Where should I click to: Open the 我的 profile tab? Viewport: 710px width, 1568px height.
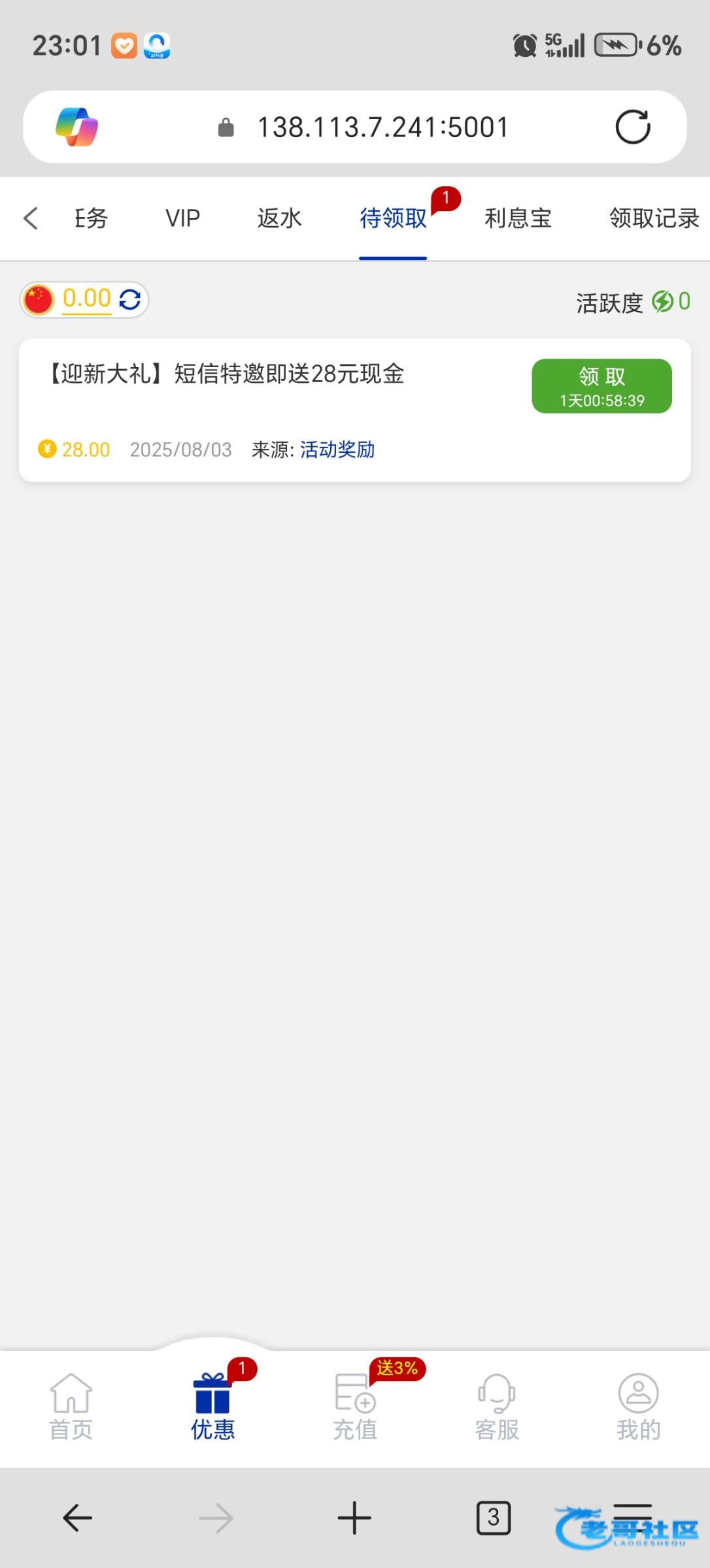coord(639,1407)
